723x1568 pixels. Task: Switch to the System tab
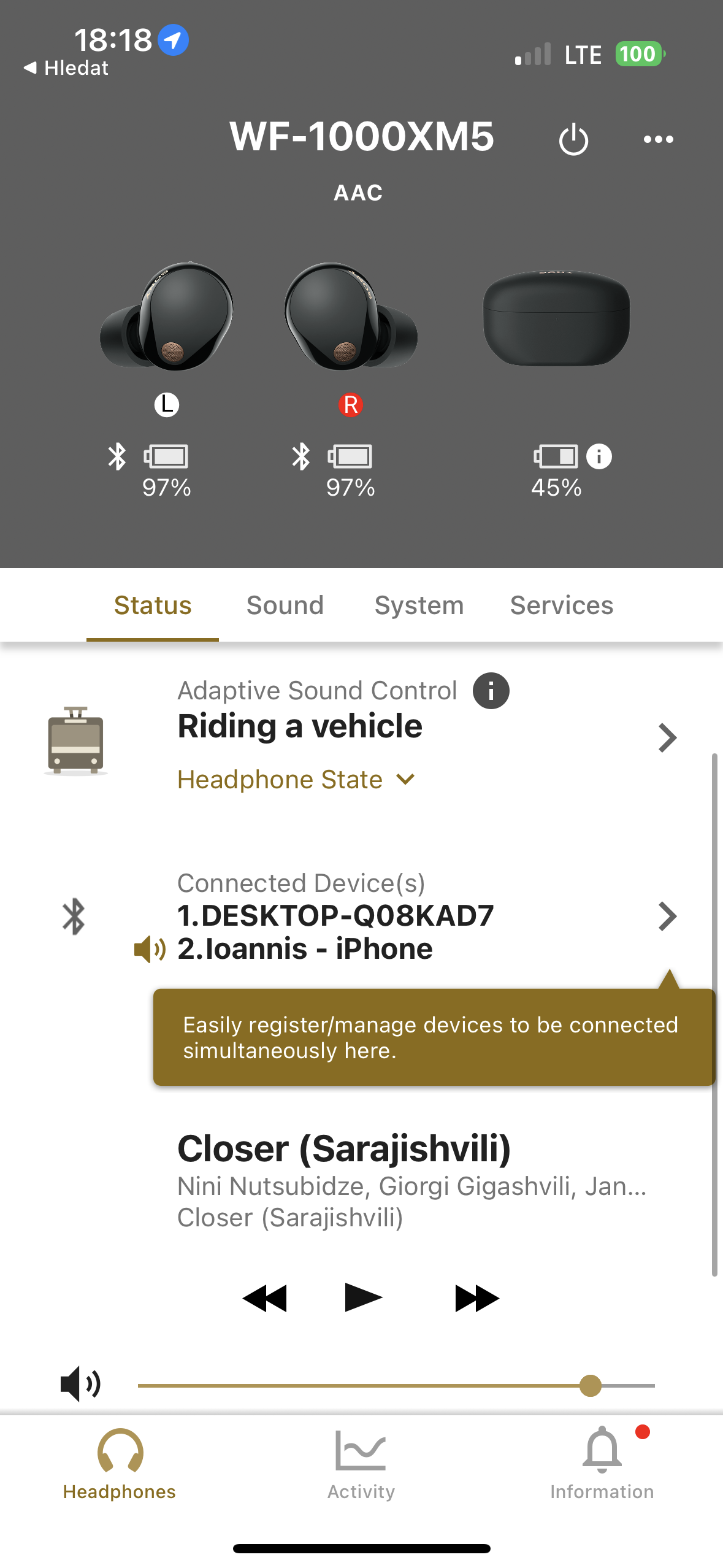(x=419, y=605)
